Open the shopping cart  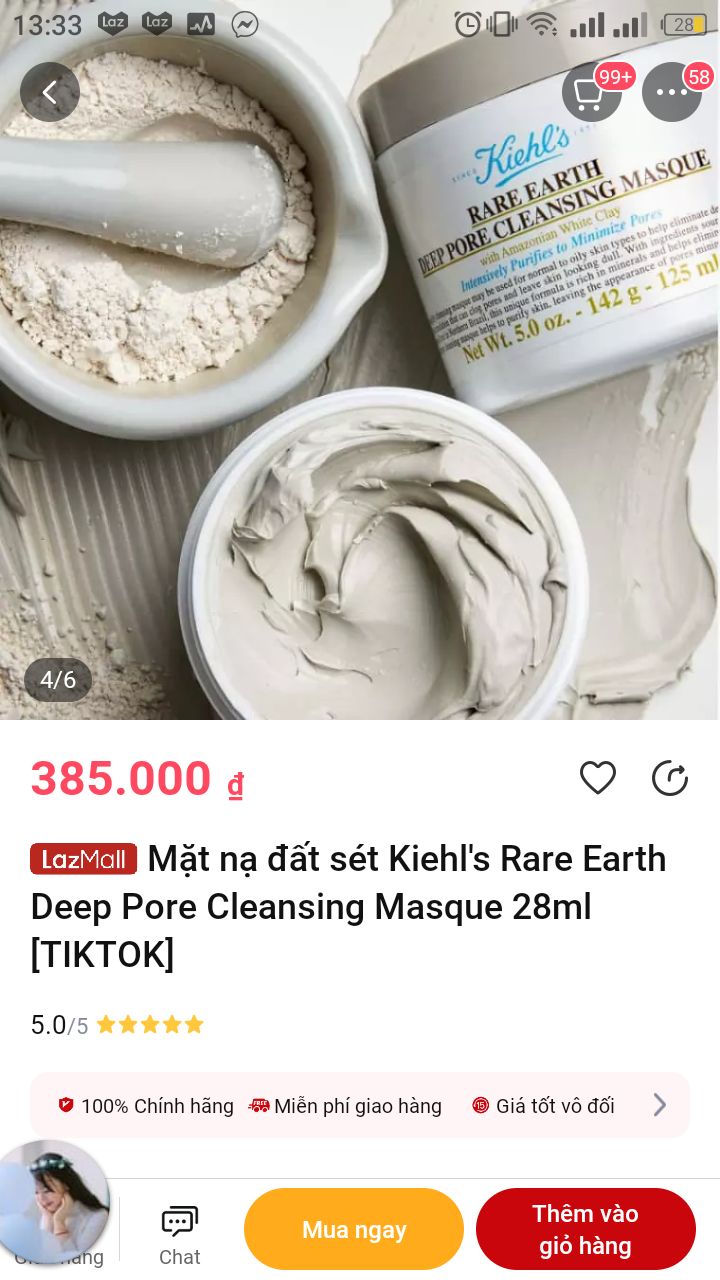click(x=592, y=93)
